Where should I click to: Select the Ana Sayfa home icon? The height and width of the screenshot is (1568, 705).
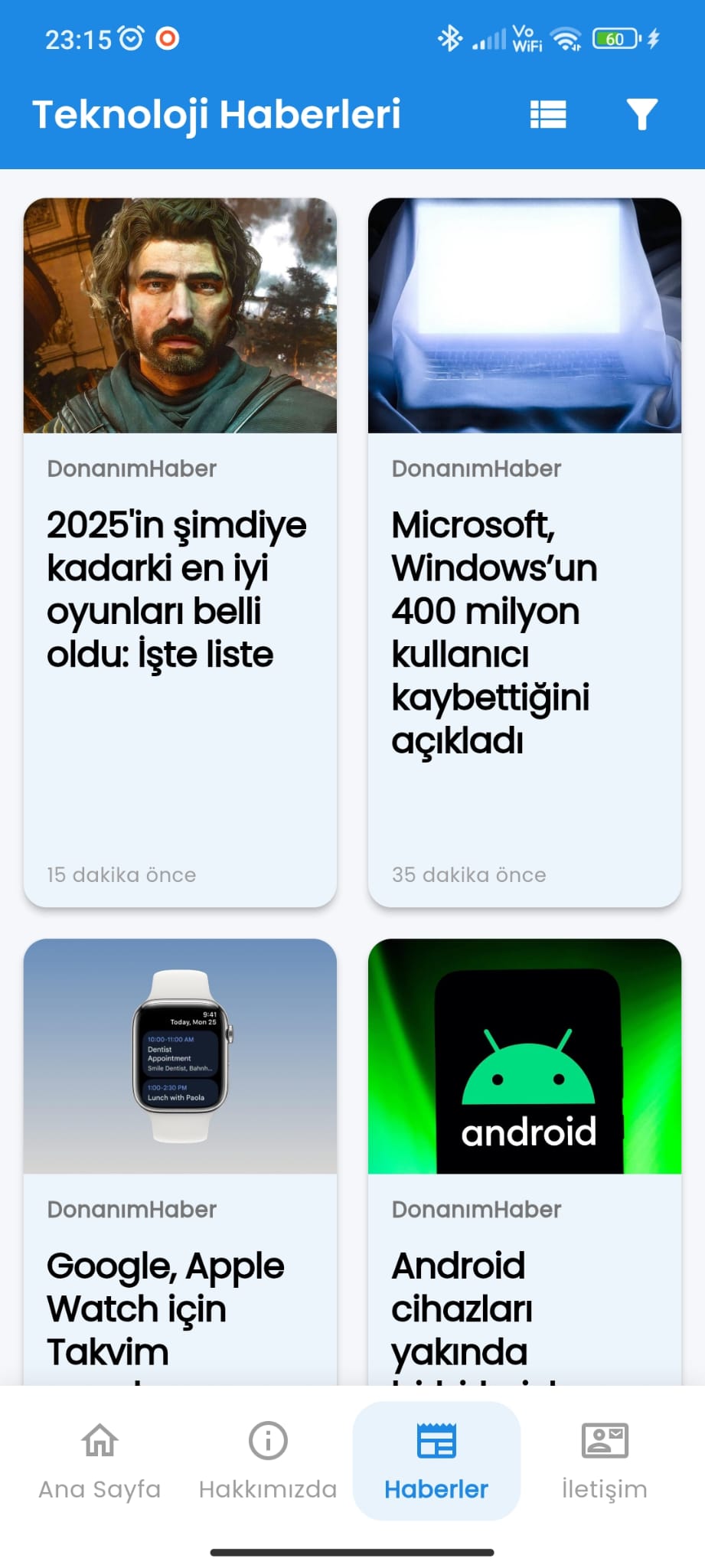pyautogui.click(x=99, y=1440)
